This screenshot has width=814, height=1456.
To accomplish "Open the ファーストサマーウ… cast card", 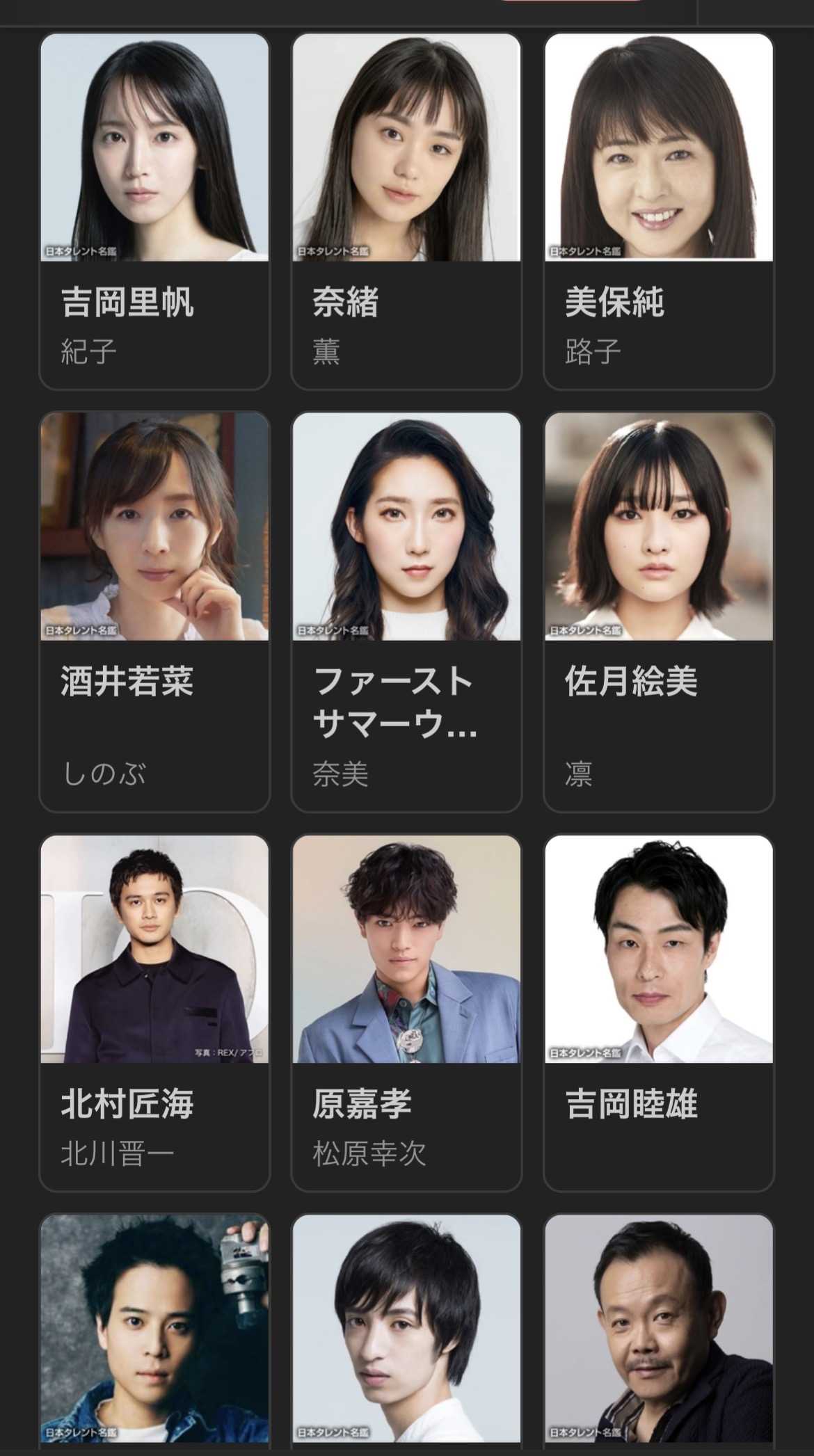I will pyautogui.click(x=406, y=612).
